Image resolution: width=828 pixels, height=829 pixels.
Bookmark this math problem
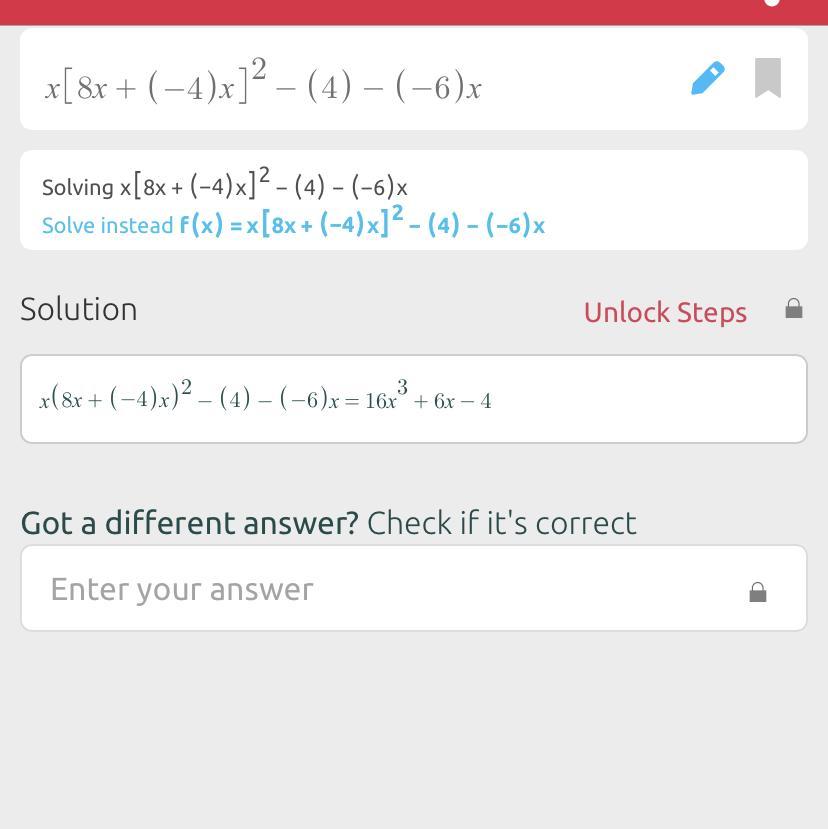point(767,78)
